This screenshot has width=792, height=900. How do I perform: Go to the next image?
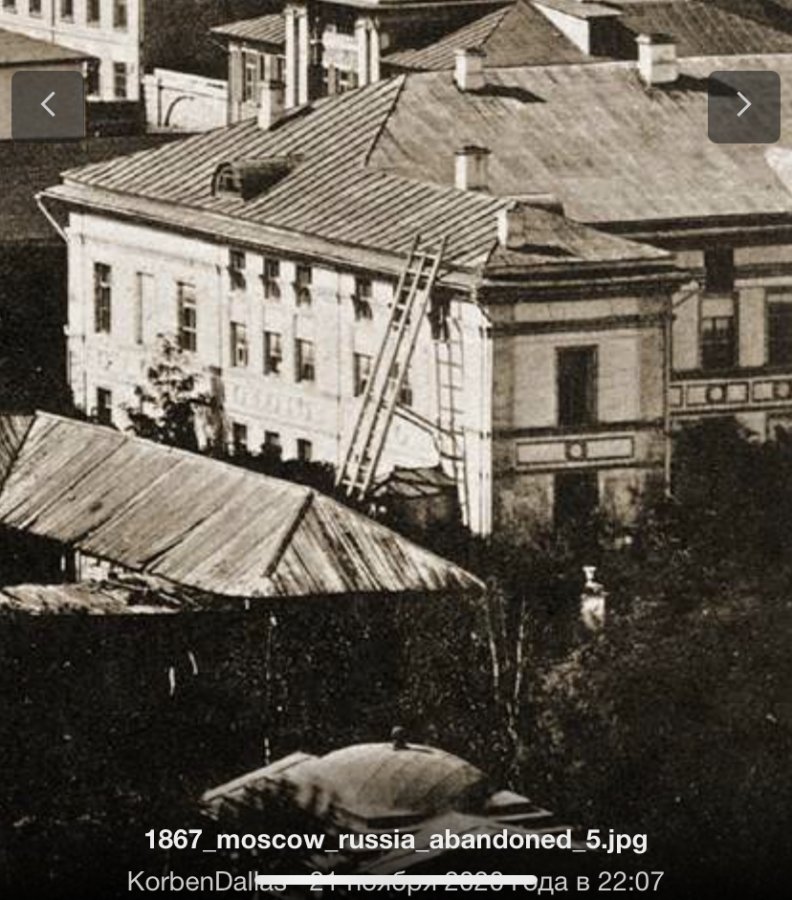(x=743, y=106)
